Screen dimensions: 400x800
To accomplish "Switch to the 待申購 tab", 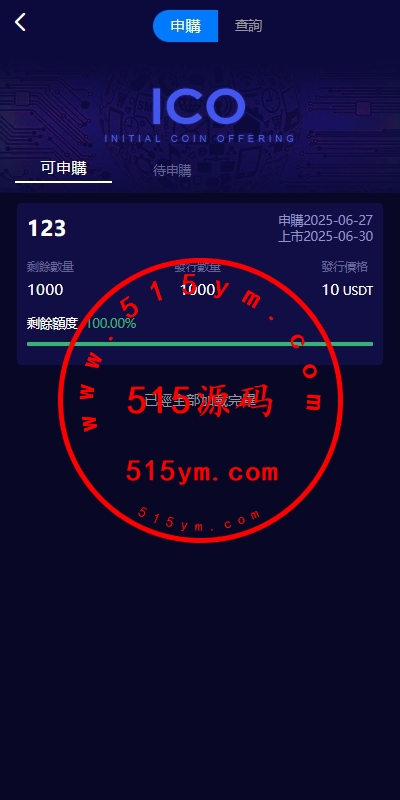I will coord(172,170).
